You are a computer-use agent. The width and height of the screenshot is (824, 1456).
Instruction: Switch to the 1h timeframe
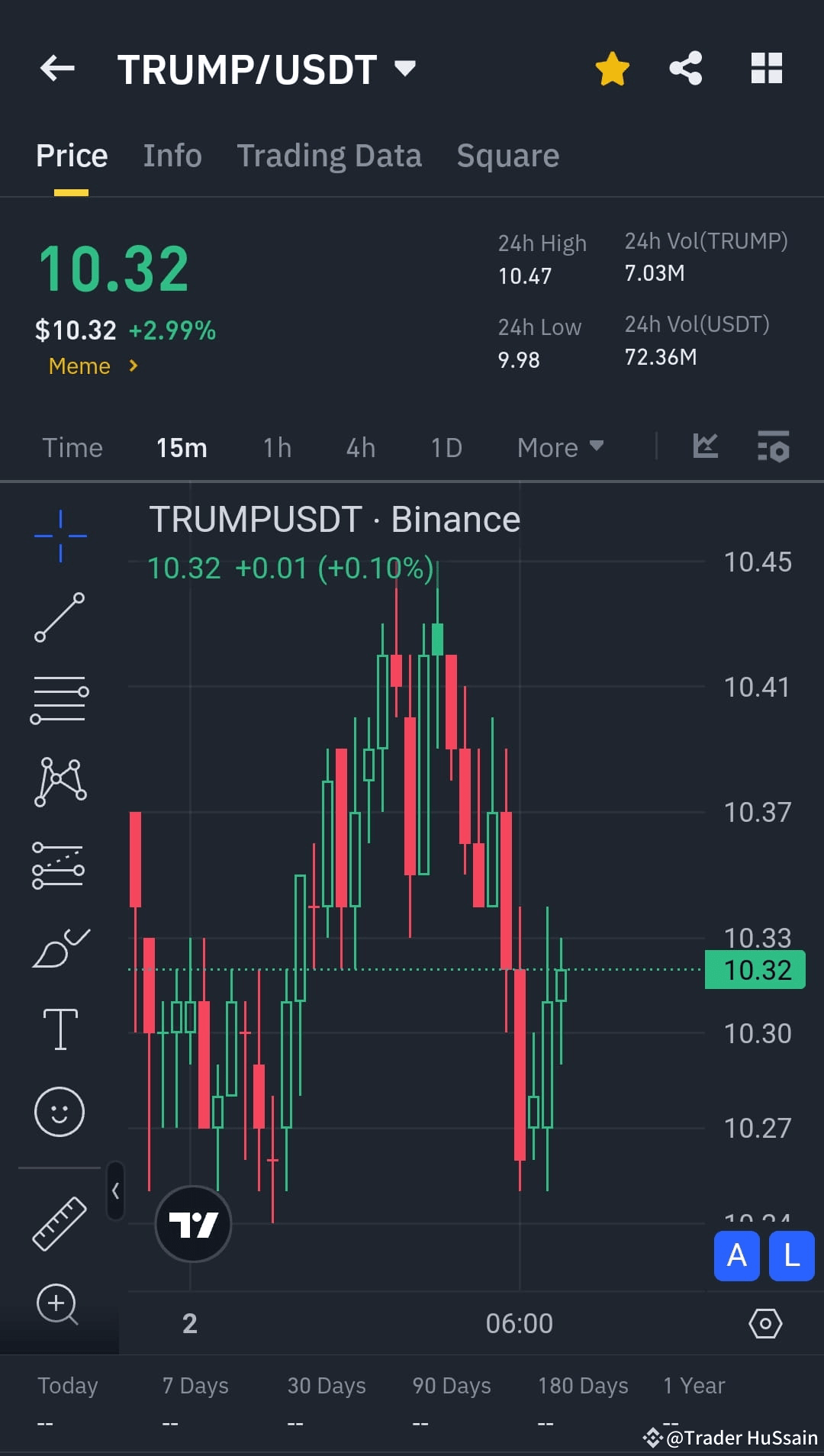click(276, 447)
